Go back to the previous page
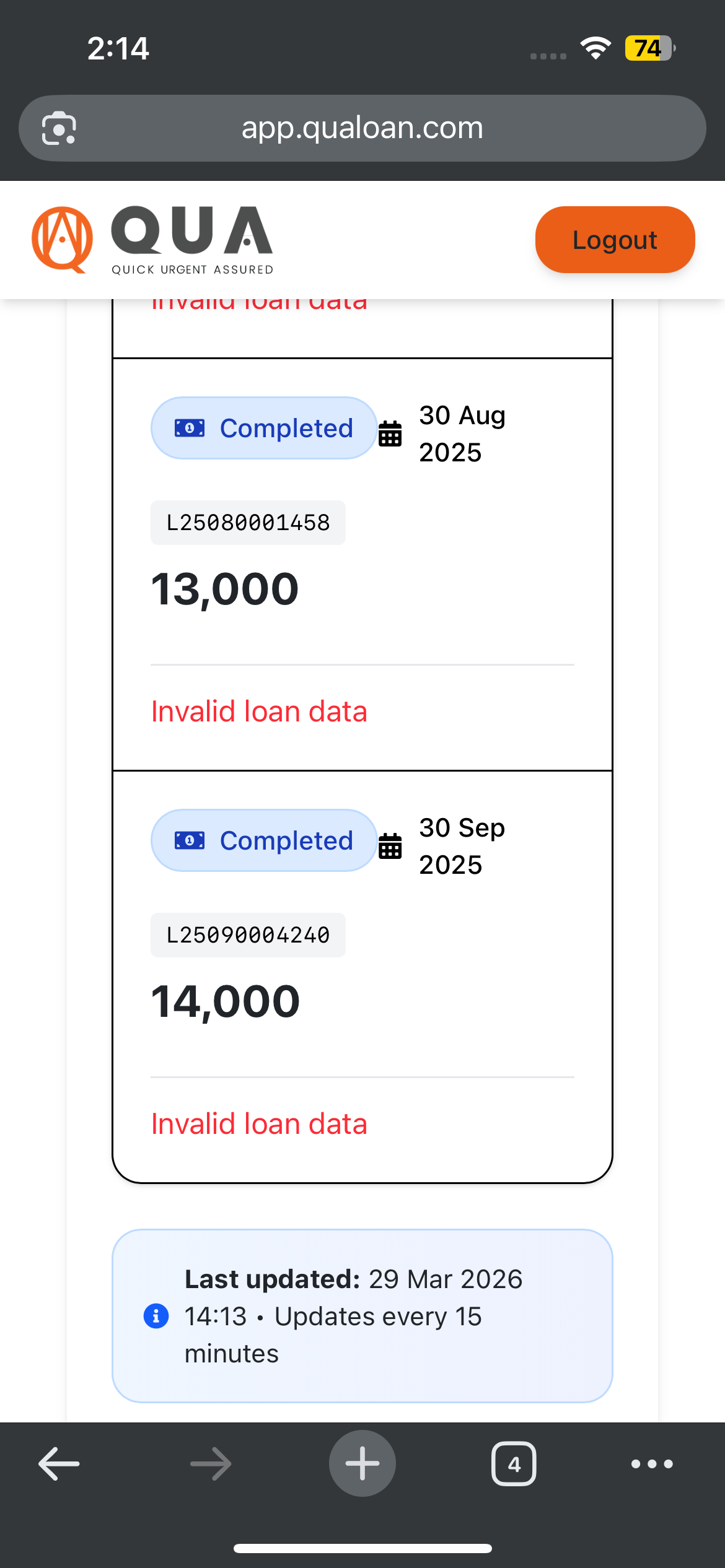The height and width of the screenshot is (1568, 725). point(59,1464)
